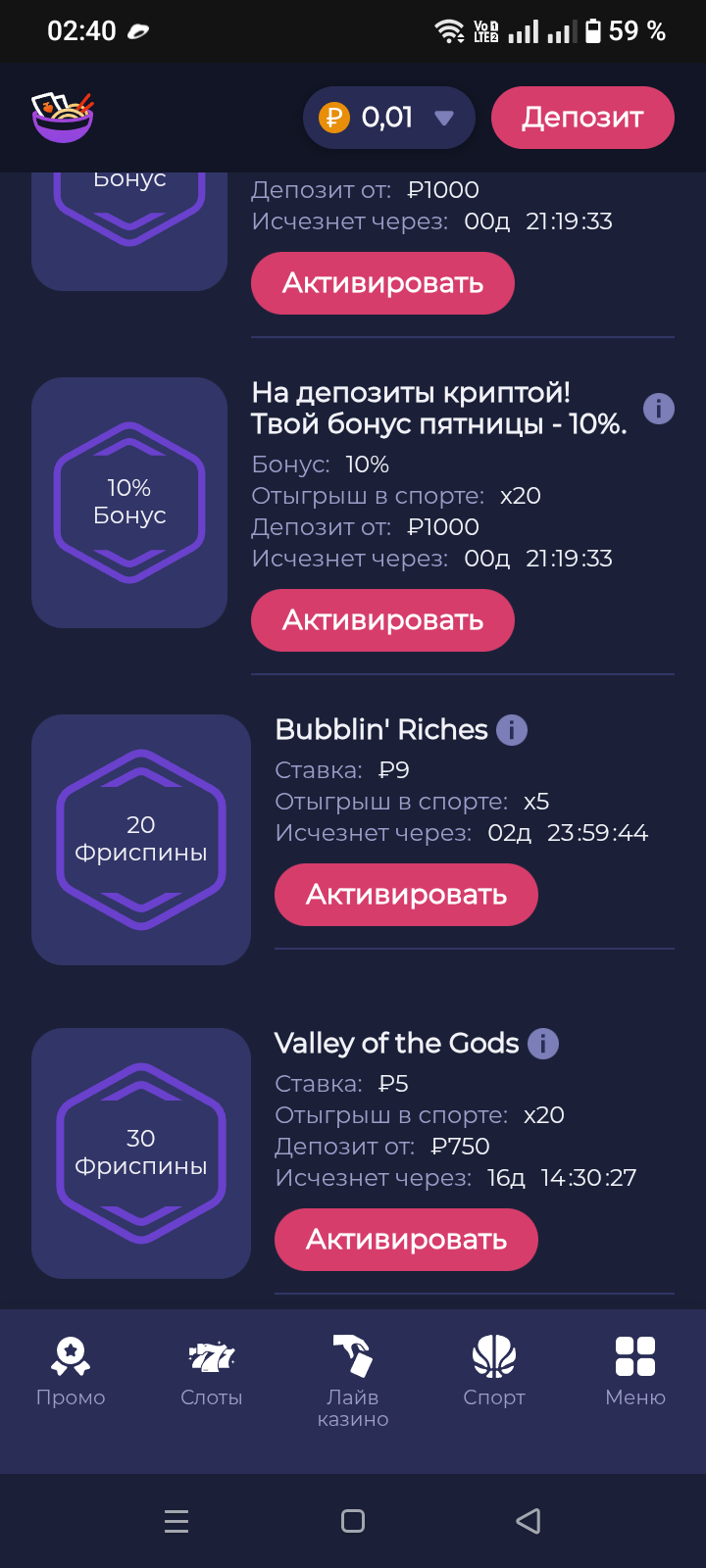Viewport: 706px width, 1568px height.
Task: Switch to the Промо tab
Action: [71, 1370]
